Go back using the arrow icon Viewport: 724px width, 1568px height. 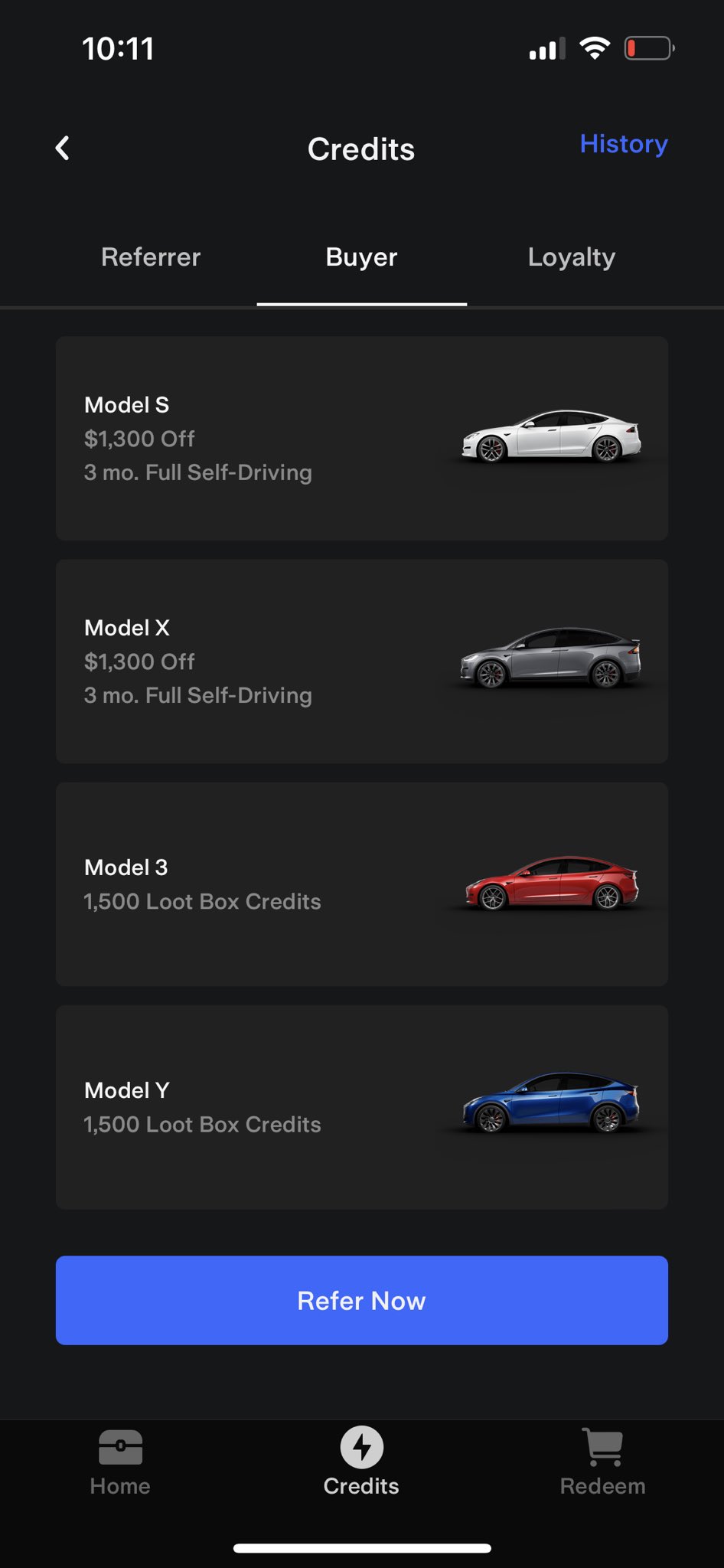pos(63,149)
